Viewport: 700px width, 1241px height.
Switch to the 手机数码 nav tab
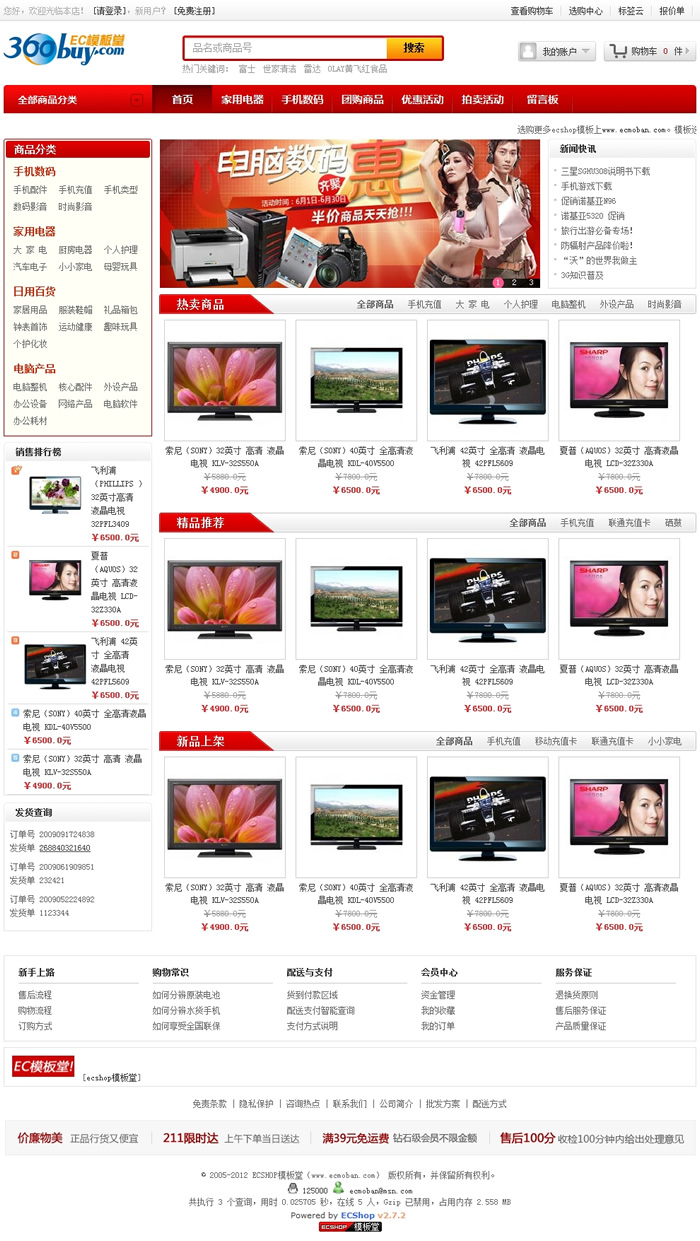(302, 100)
